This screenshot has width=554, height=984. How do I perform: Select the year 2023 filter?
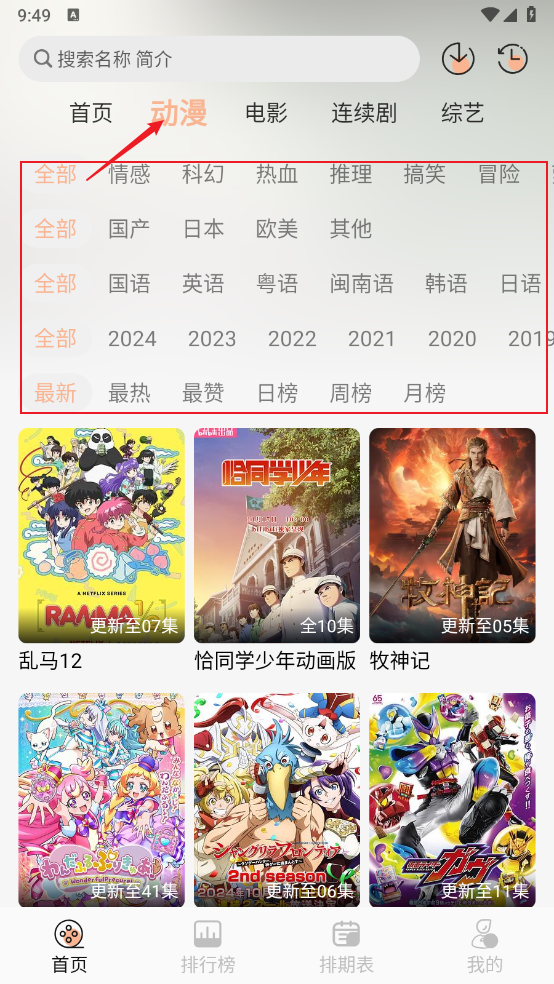(x=212, y=339)
